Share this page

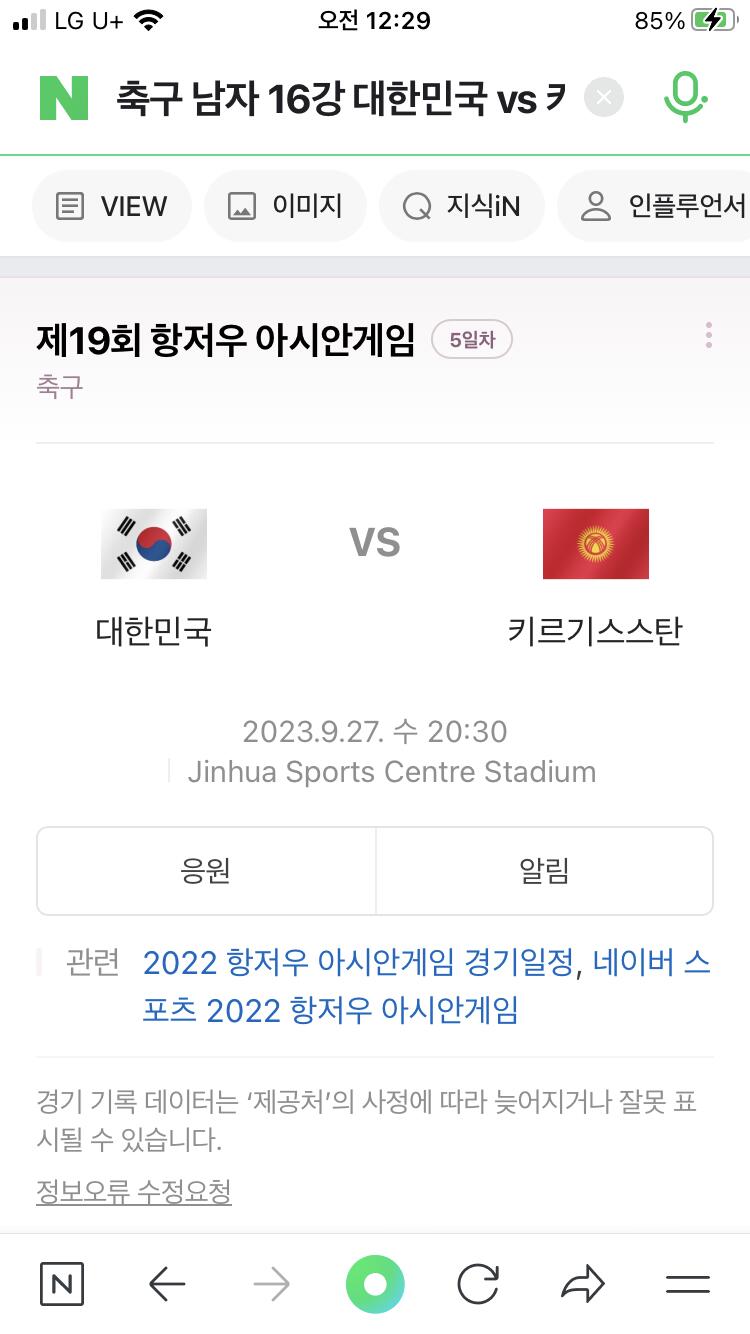[x=583, y=1284]
